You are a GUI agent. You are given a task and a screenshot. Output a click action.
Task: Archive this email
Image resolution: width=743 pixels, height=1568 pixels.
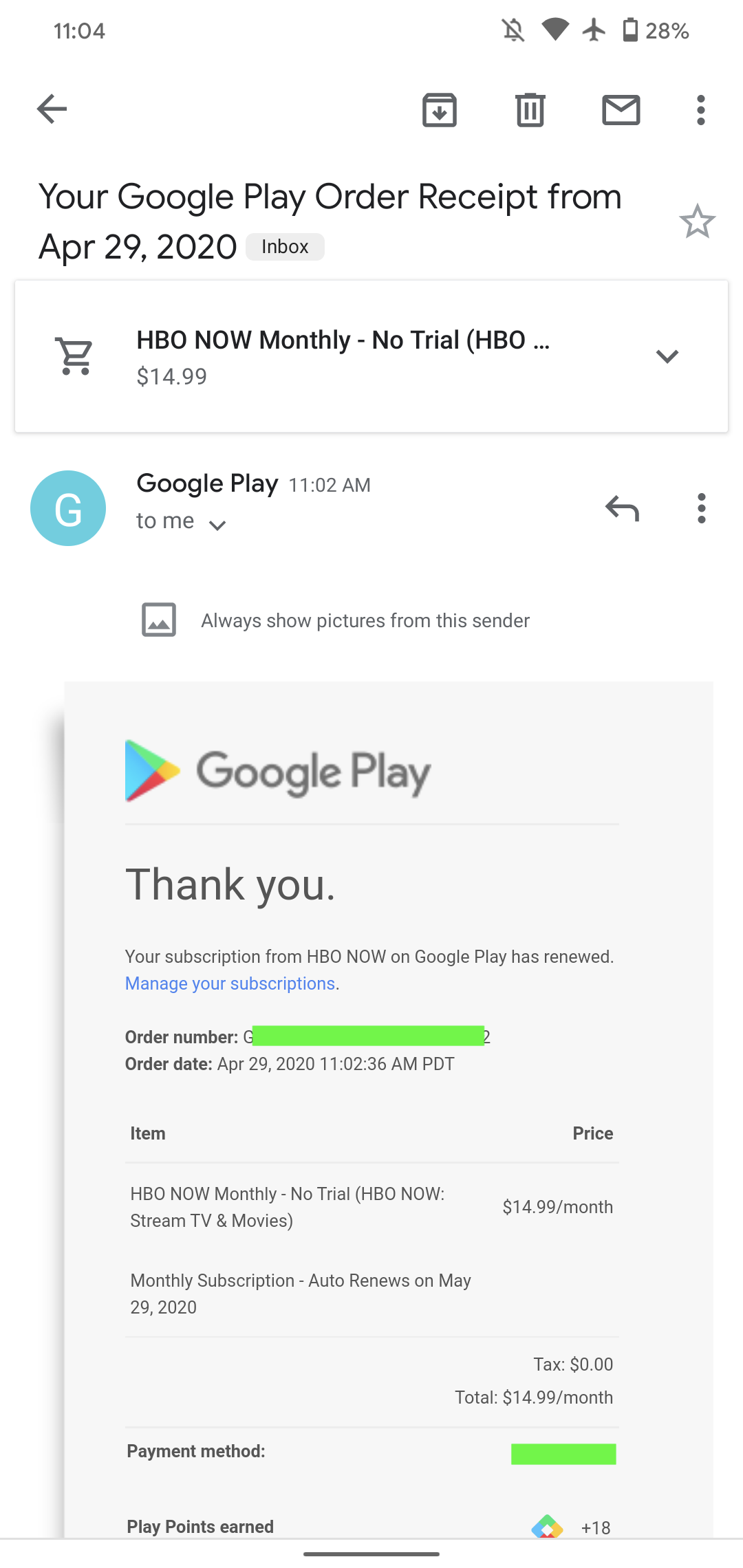[440, 110]
